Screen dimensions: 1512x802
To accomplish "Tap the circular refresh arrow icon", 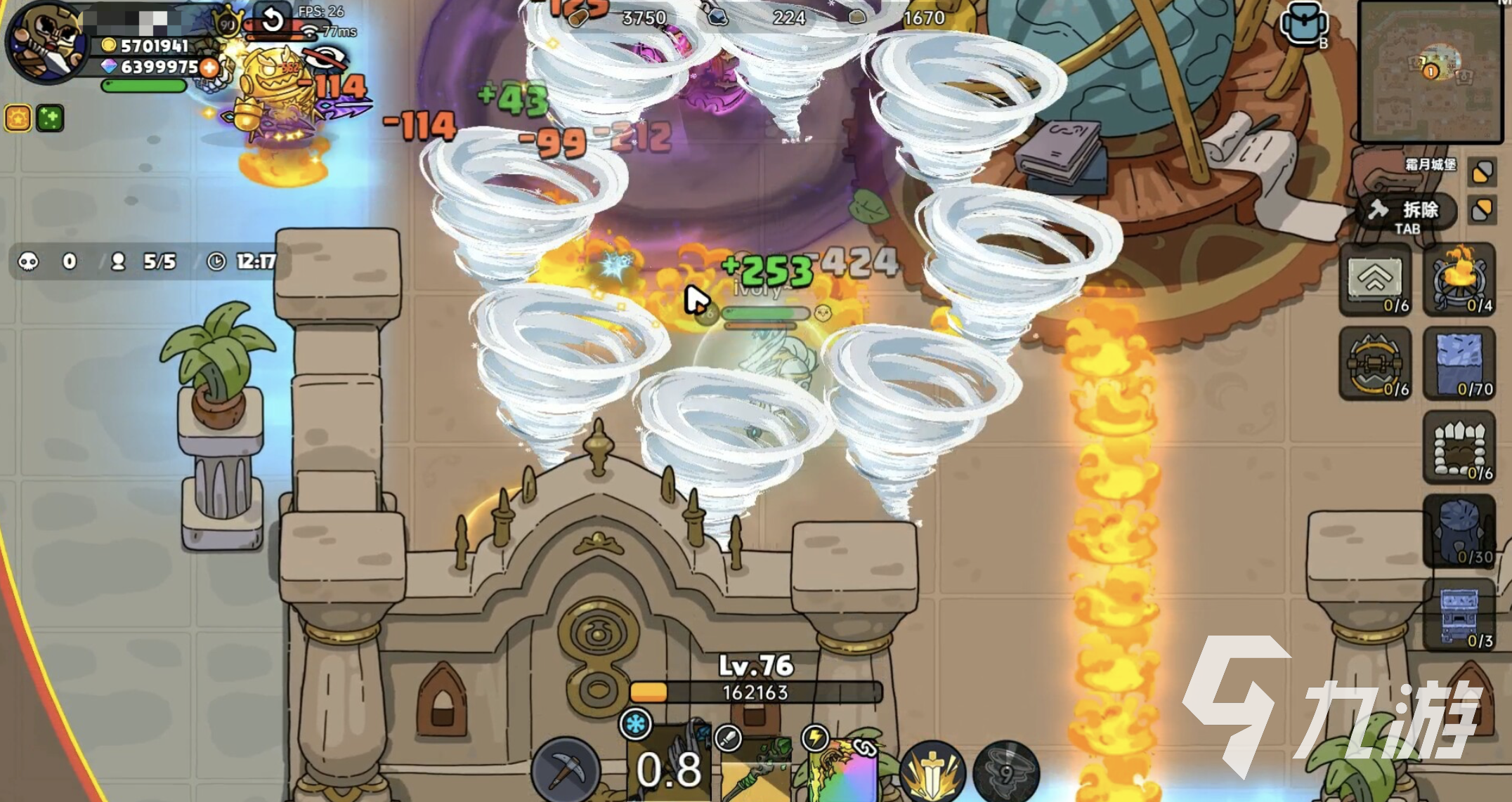I will click(273, 20).
